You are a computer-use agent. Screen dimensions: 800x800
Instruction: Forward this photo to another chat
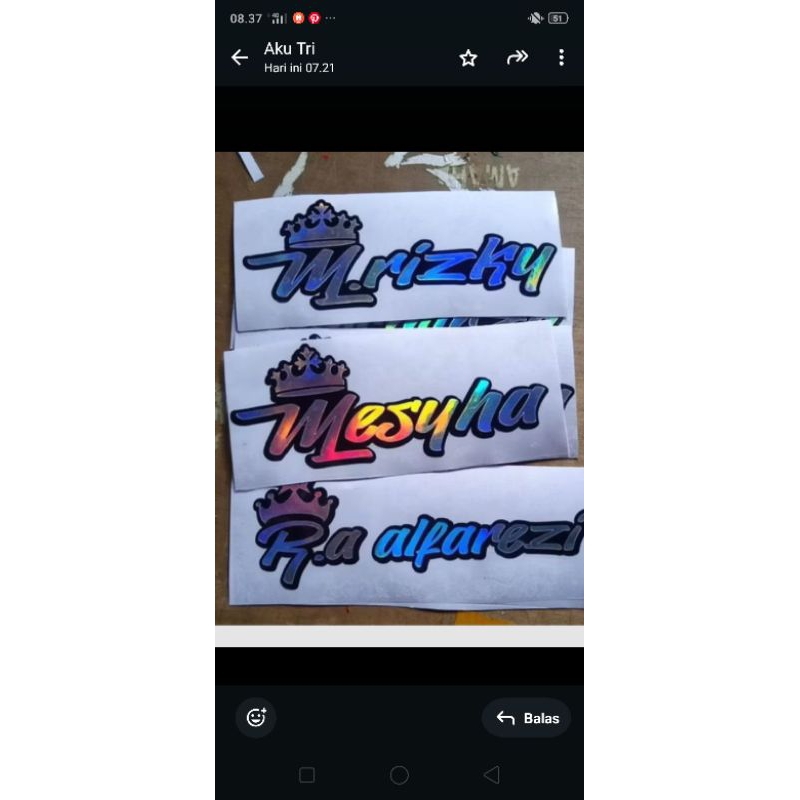coord(517,58)
